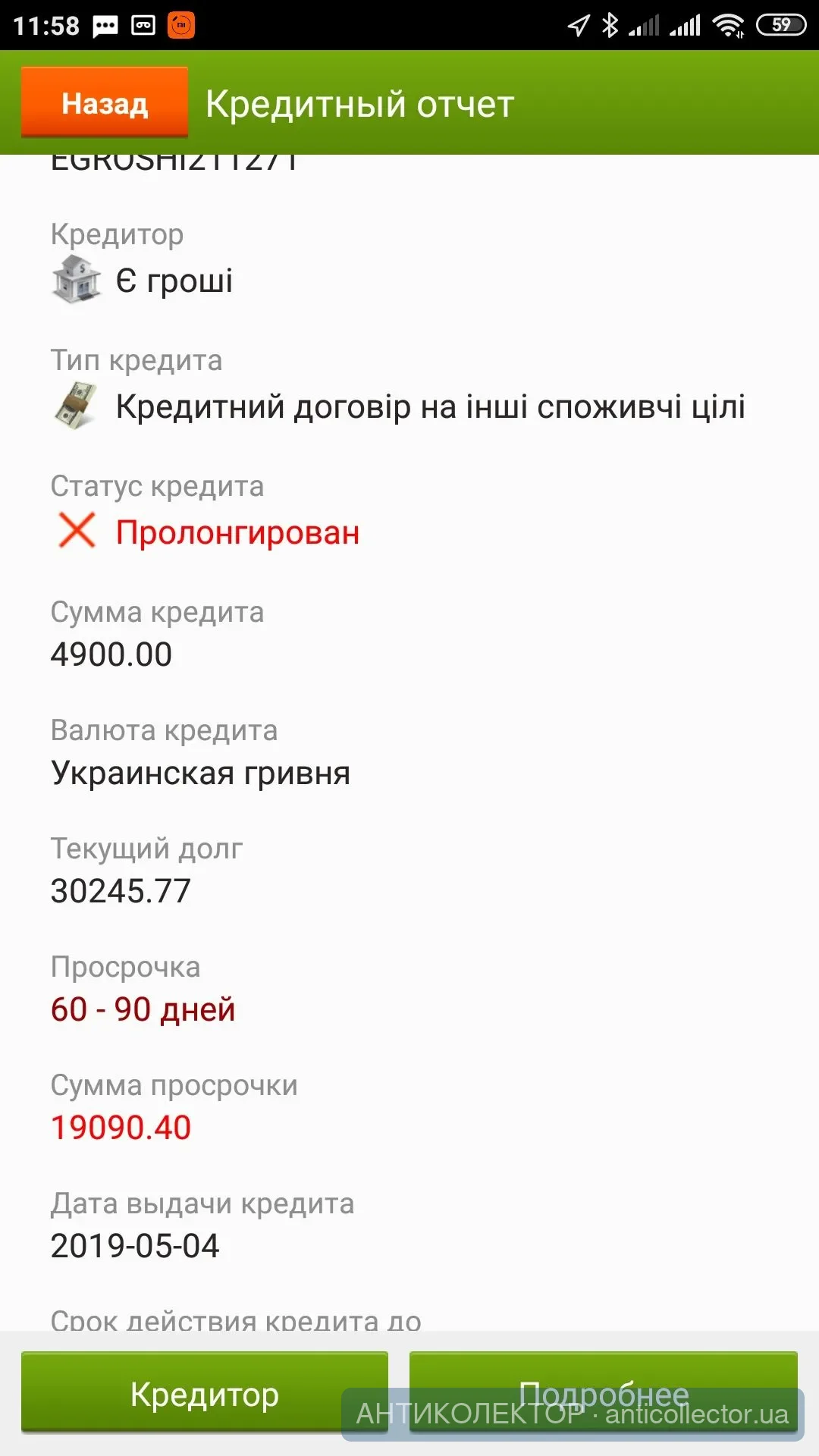Tap the orange Назад button
819x1456 pixels.
tap(105, 102)
